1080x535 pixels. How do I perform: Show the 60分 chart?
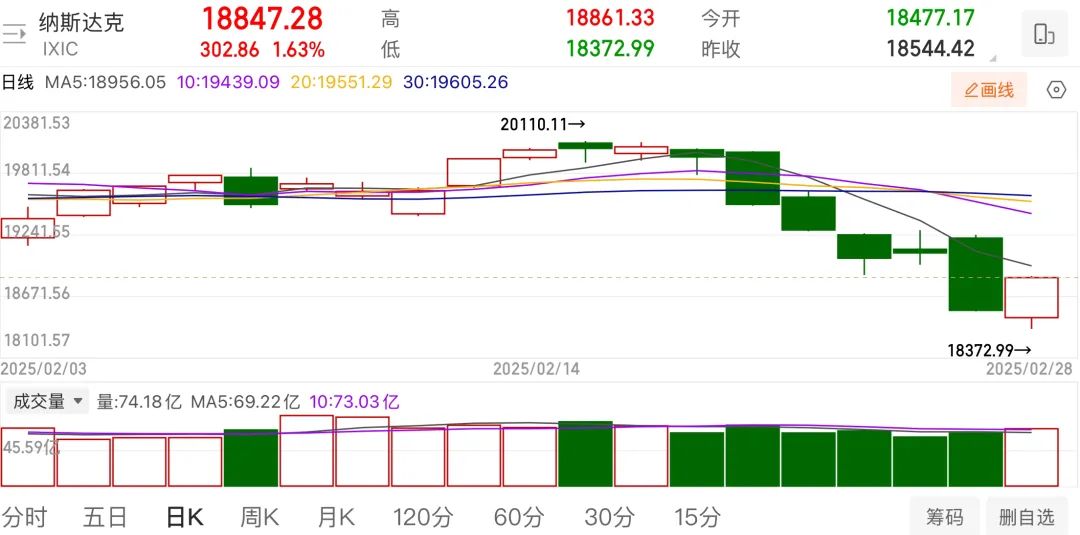click(x=519, y=517)
